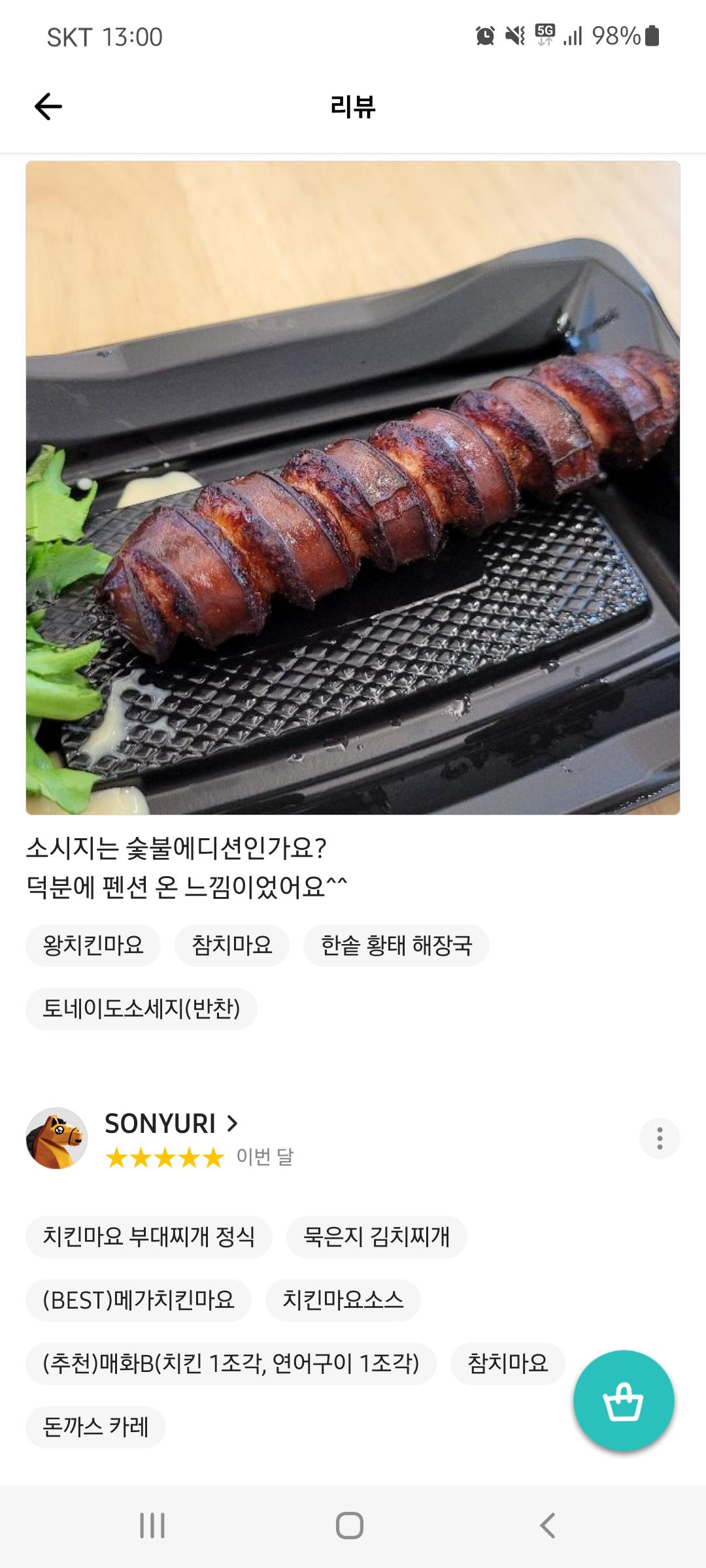The image size is (706, 1568).
Task: Tap the 토네이도소세지(반찬) chip
Action: [x=141, y=1009]
